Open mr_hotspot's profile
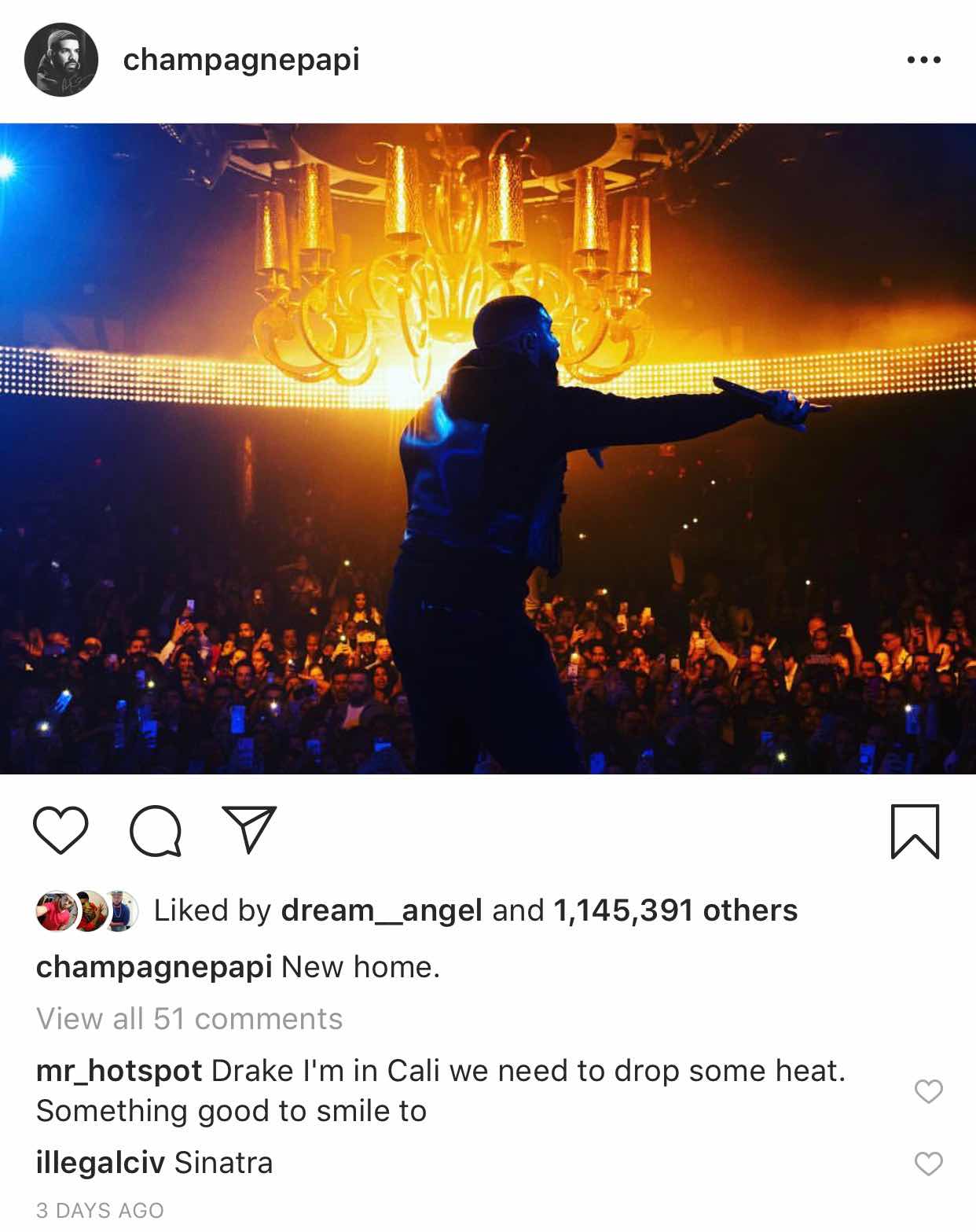The width and height of the screenshot is (976, 1232). tap(119, 1071)
